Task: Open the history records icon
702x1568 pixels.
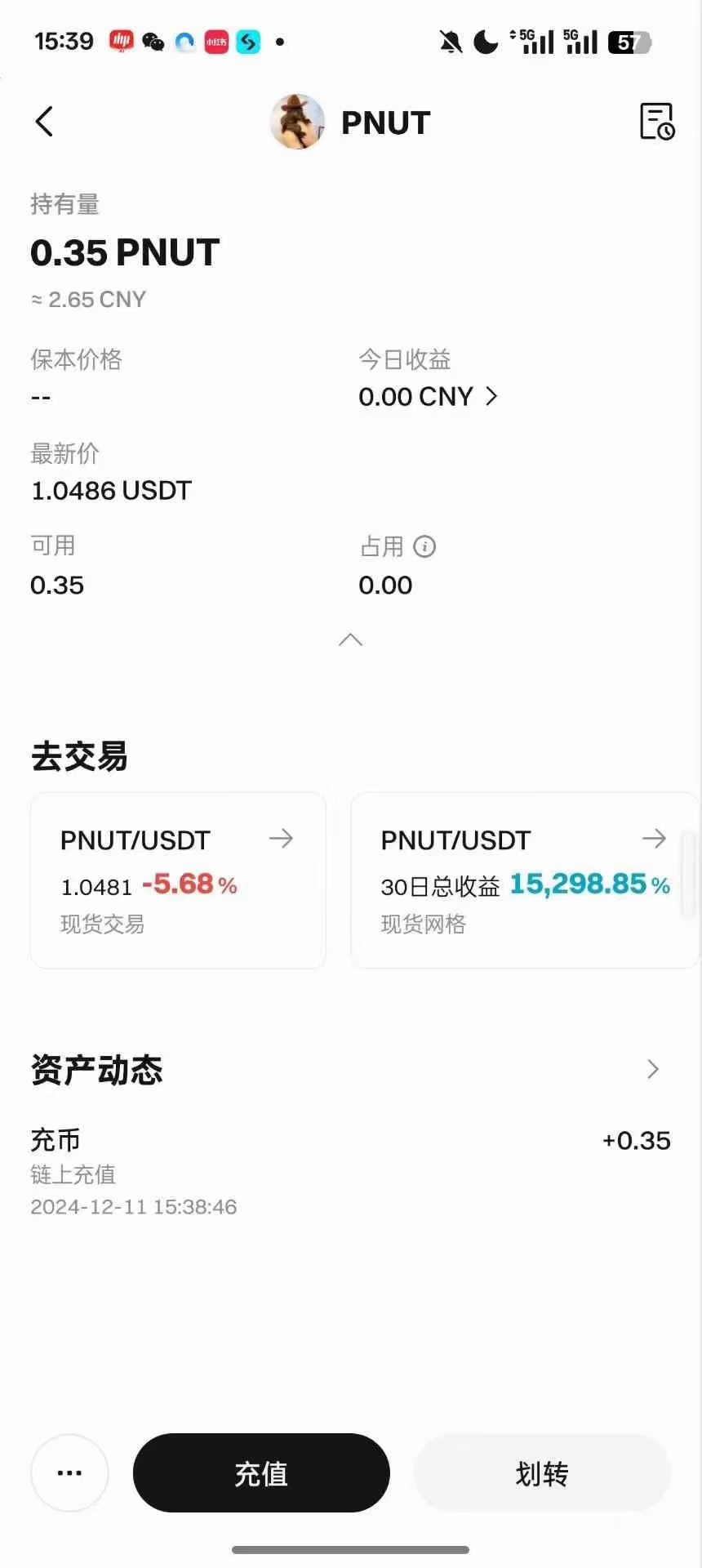Action: [x=656, y=122]
